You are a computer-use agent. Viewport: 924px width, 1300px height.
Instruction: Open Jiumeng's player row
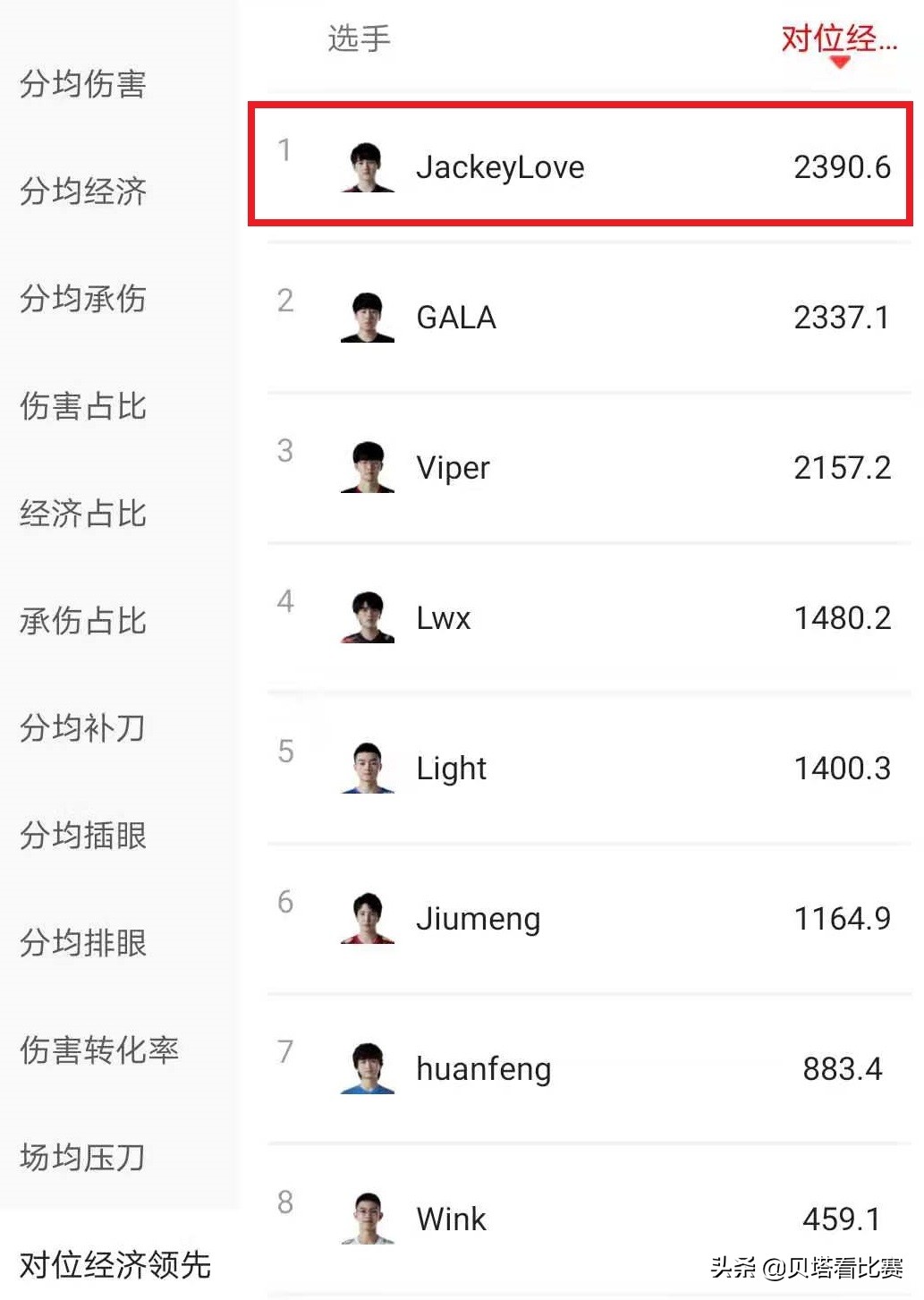point(580,919)
